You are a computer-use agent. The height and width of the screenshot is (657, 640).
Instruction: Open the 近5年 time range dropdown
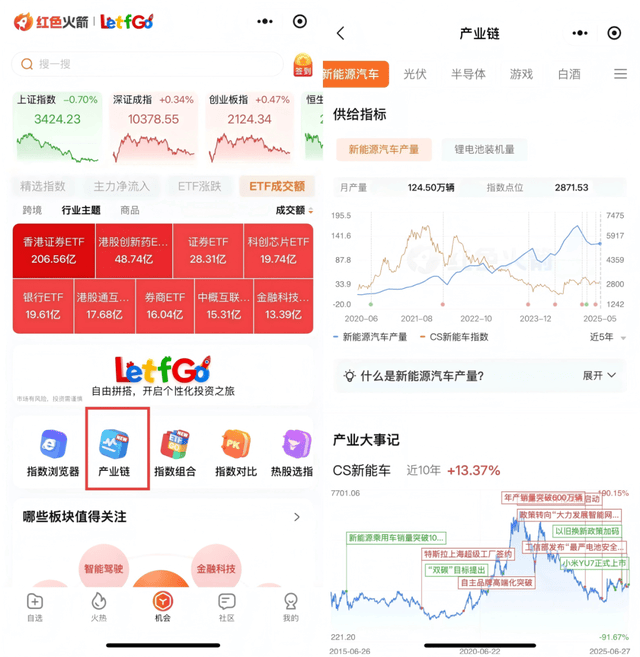pos(607,338)
